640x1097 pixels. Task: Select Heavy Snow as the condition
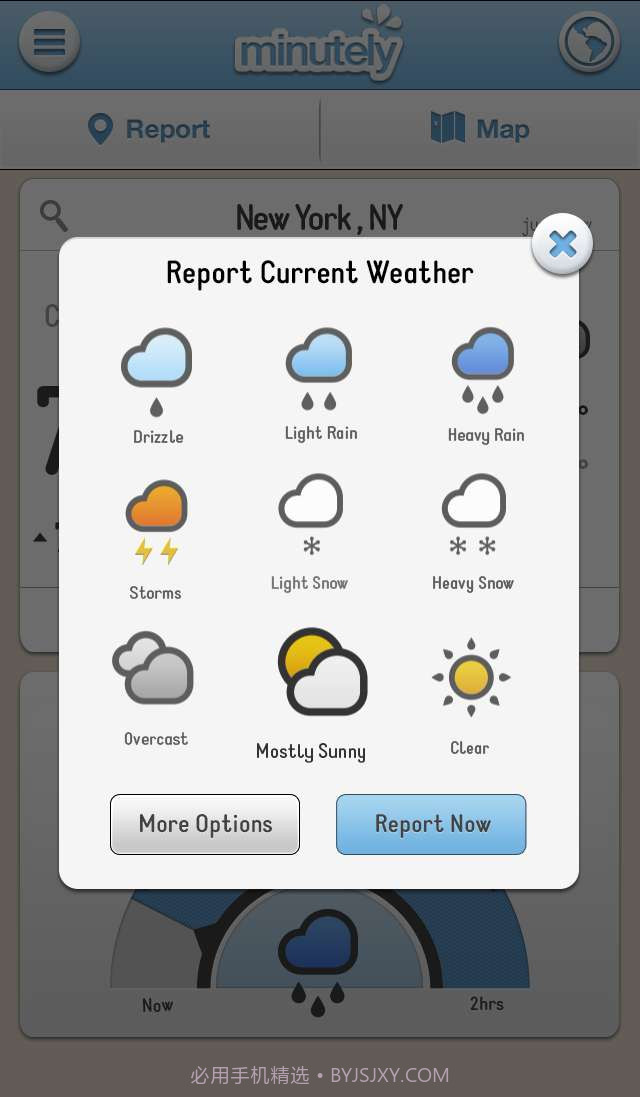(x=473, y=531)
